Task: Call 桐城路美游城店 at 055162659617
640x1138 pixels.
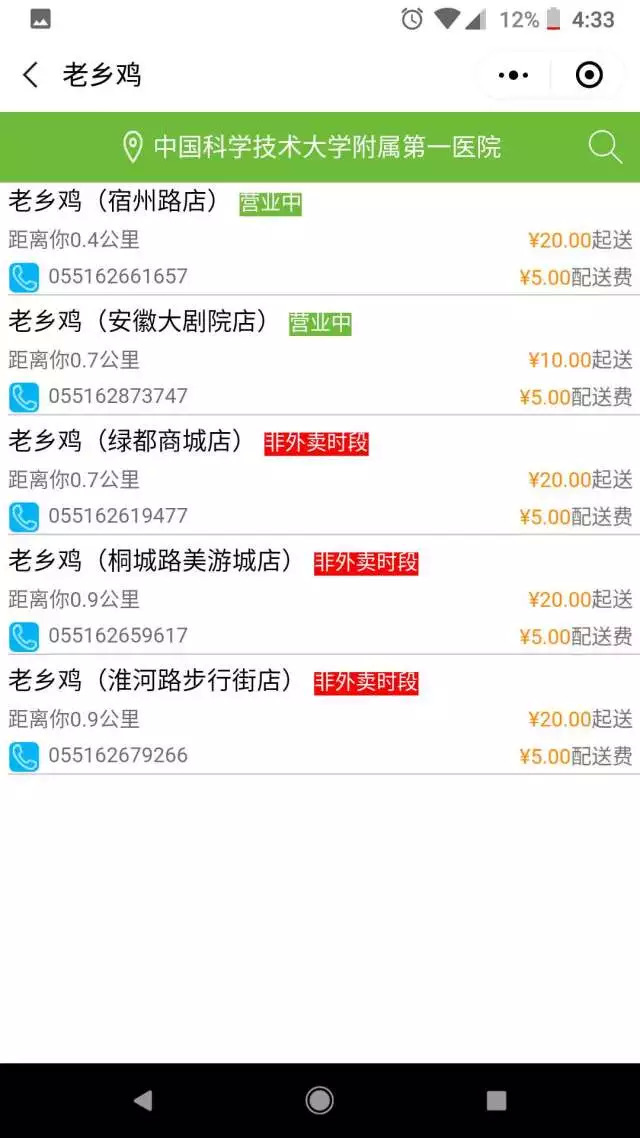Action: click(x=24, y=636)
